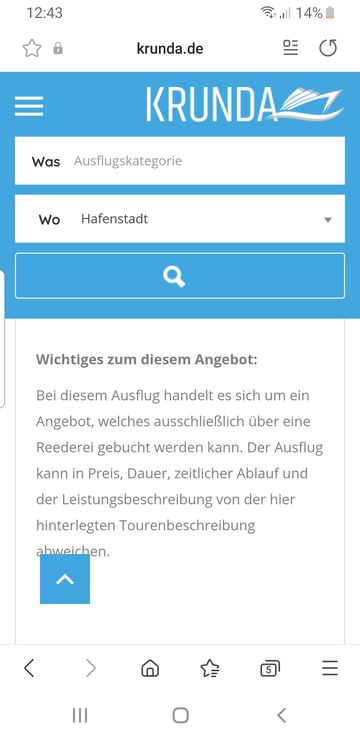Reload the krunda.de page
360x740 pixels.
coord(328,48)
